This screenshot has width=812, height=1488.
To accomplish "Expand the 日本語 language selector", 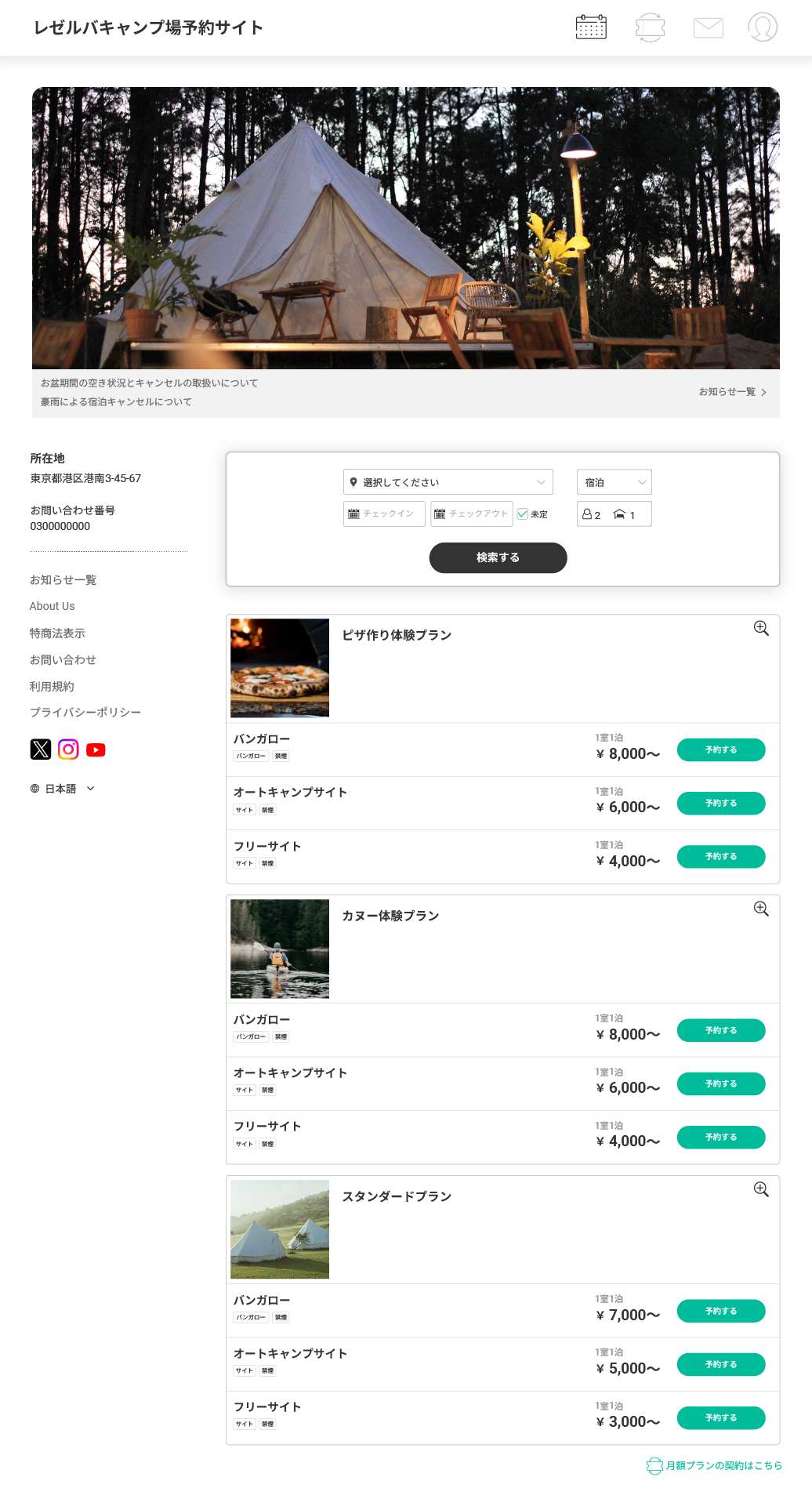I will [x=63, y=789].
